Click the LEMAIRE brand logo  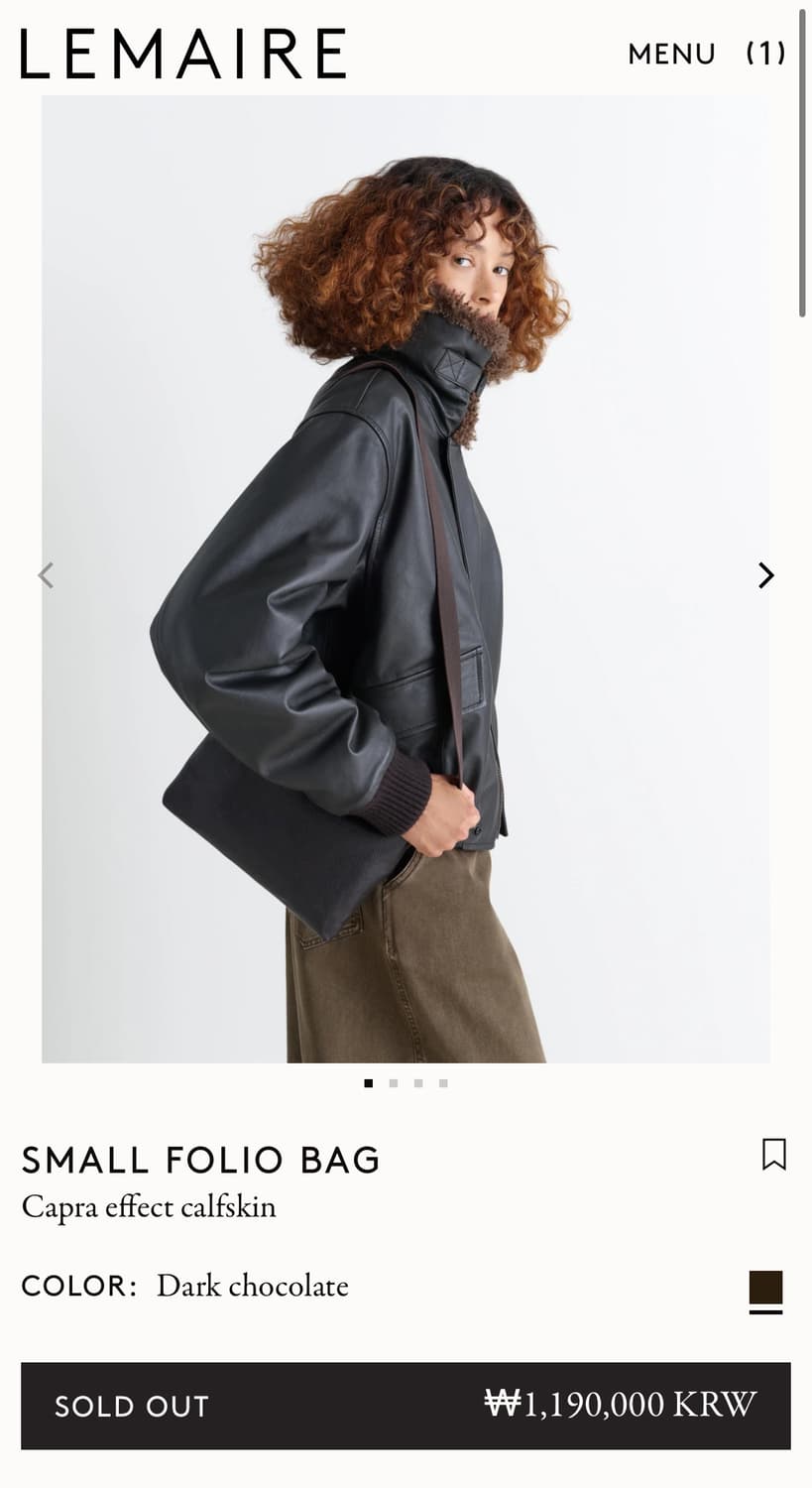pos(180,55)
